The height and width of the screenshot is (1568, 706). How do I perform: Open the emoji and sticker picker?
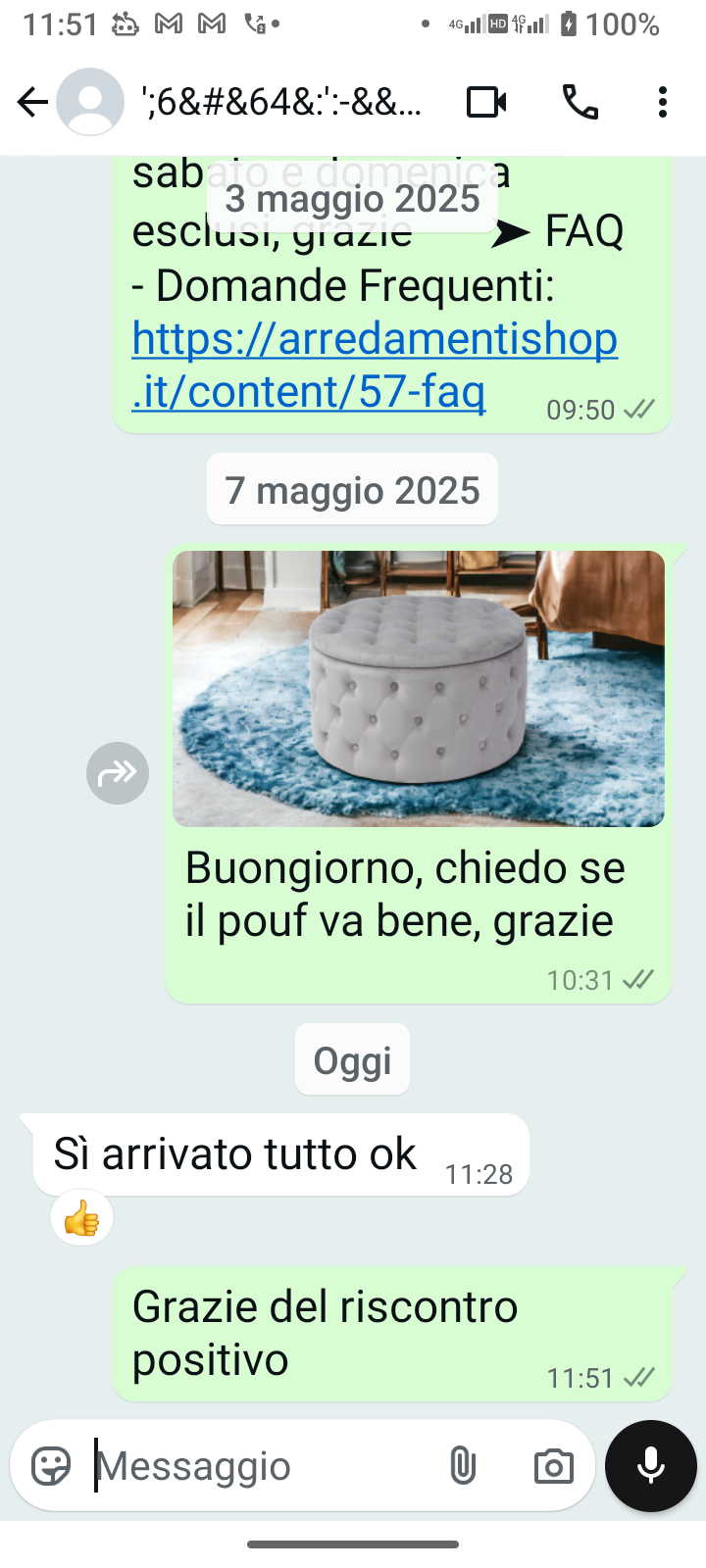pos(51,1466)
